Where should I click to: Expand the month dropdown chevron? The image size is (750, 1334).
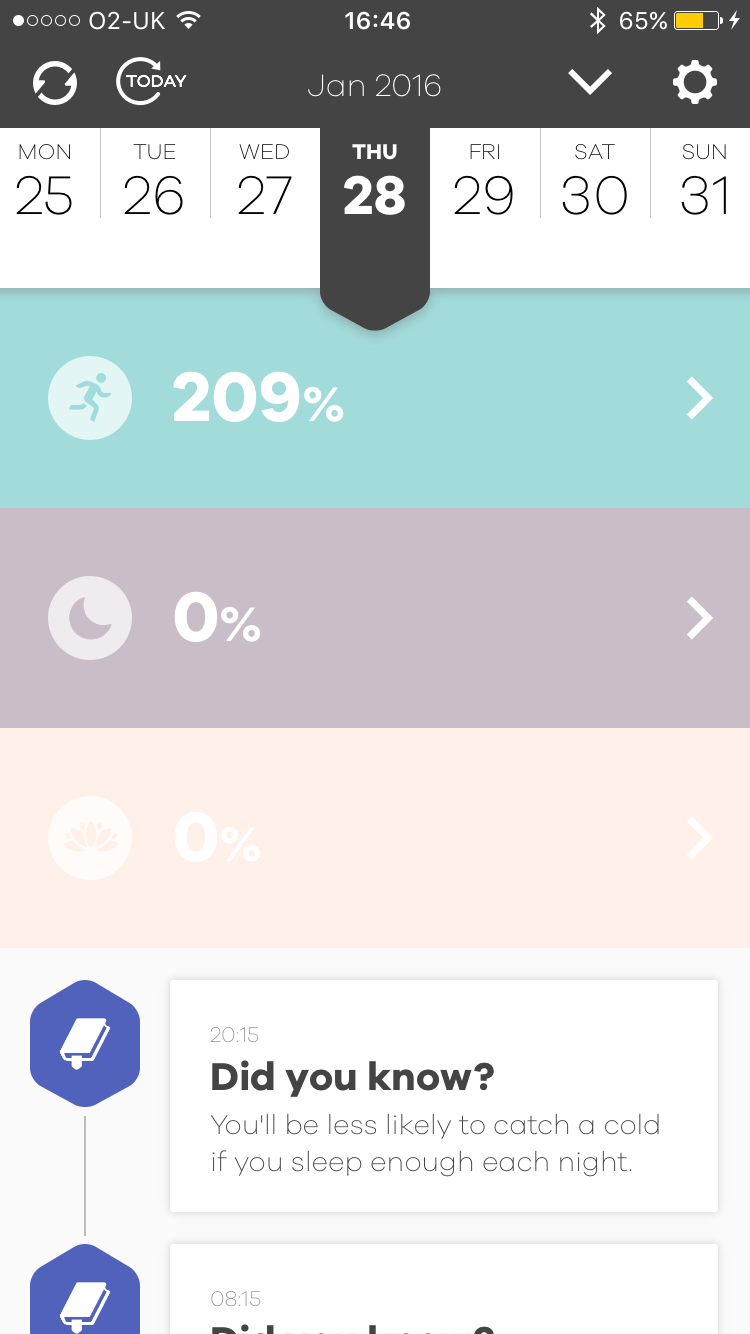pos(590,83)
